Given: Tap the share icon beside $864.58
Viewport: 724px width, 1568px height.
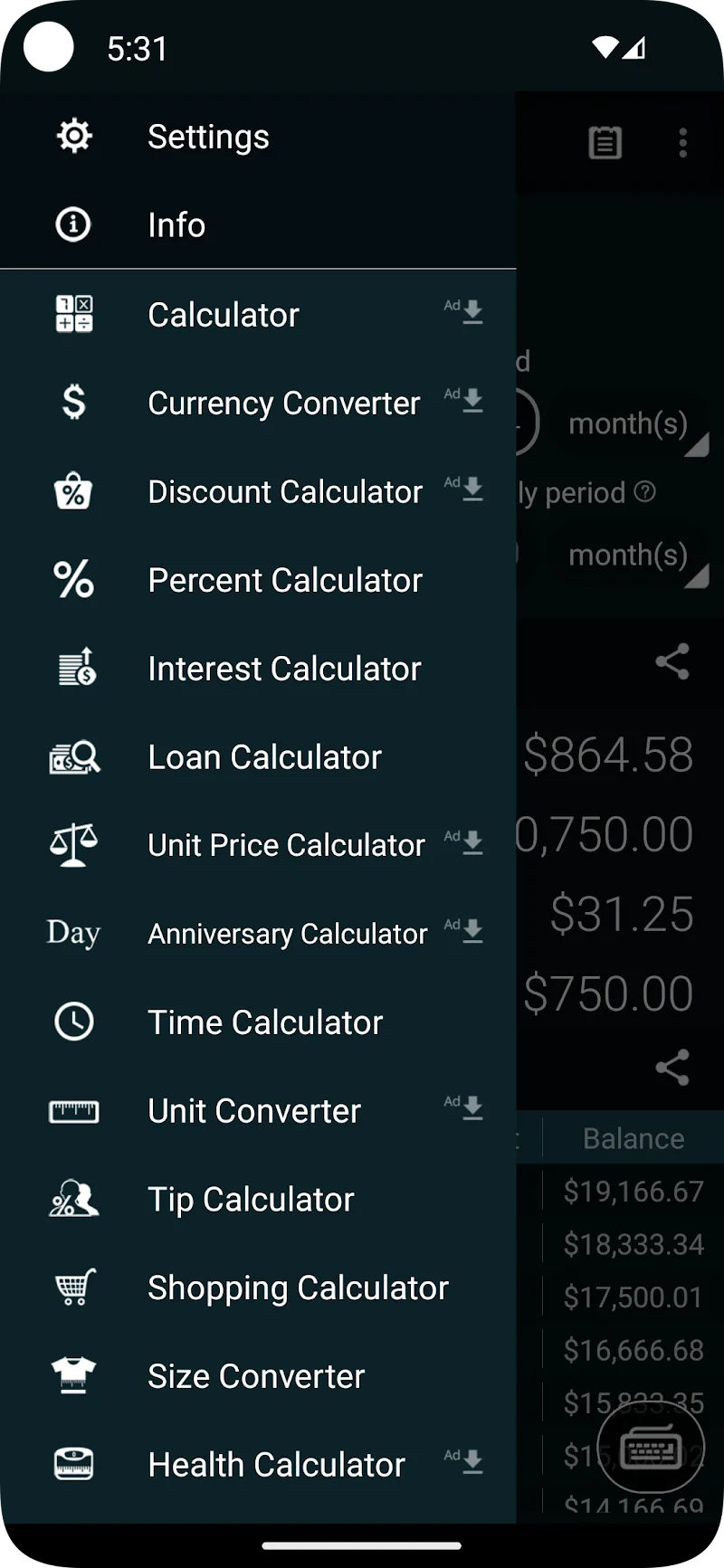Looking at the screenshot, I should (x=672, y=661).
